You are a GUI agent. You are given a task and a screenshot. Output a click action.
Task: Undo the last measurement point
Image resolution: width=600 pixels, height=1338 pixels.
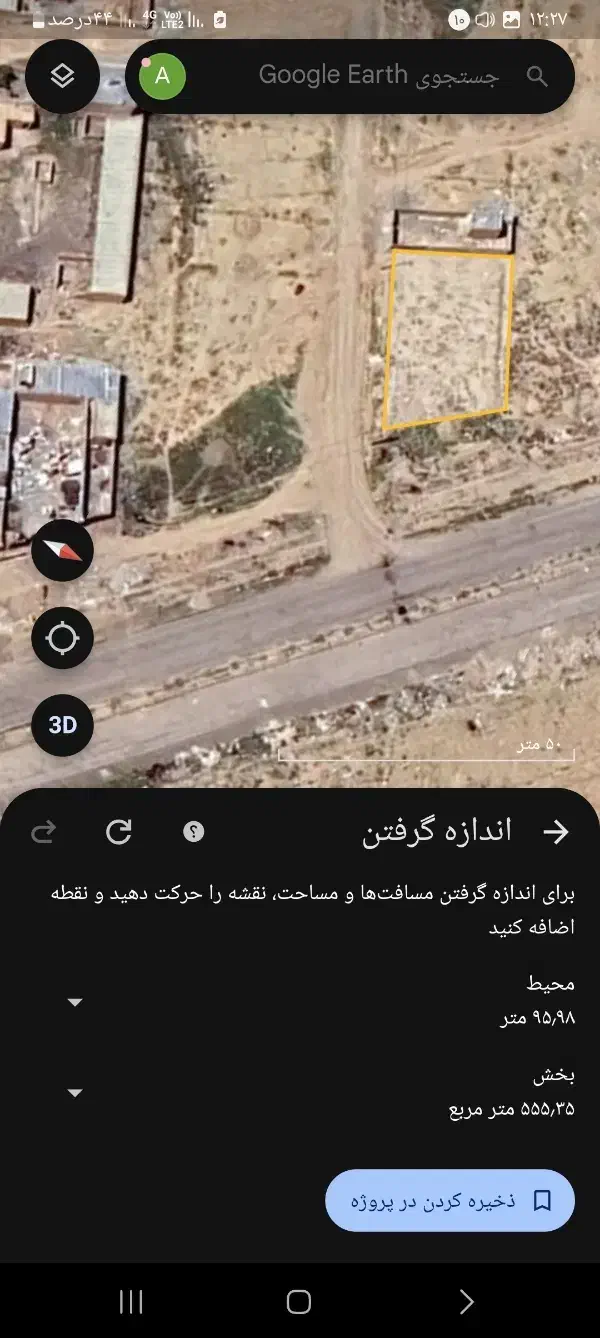pyautogui.click(x=44, y=831)
